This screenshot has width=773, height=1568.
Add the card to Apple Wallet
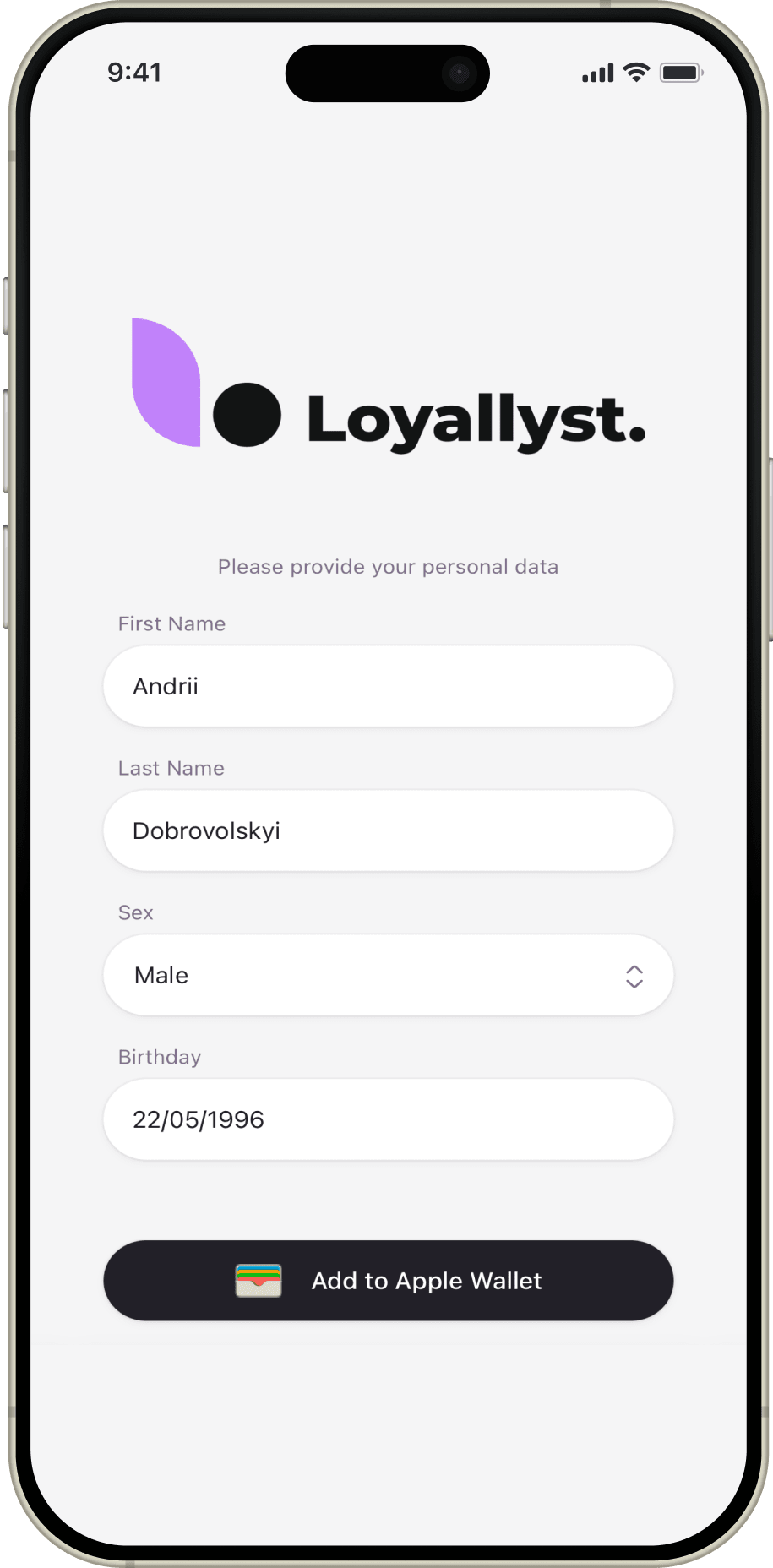pos(388,1280)
